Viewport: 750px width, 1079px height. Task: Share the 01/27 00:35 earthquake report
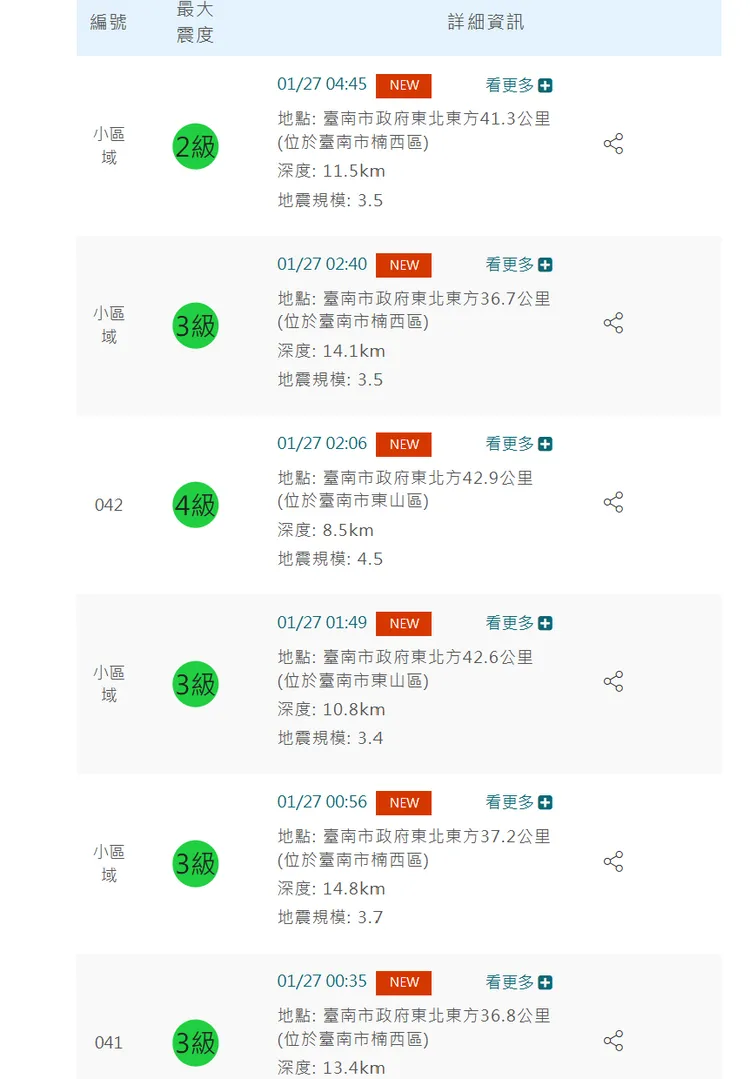[x=613, y=1040]
